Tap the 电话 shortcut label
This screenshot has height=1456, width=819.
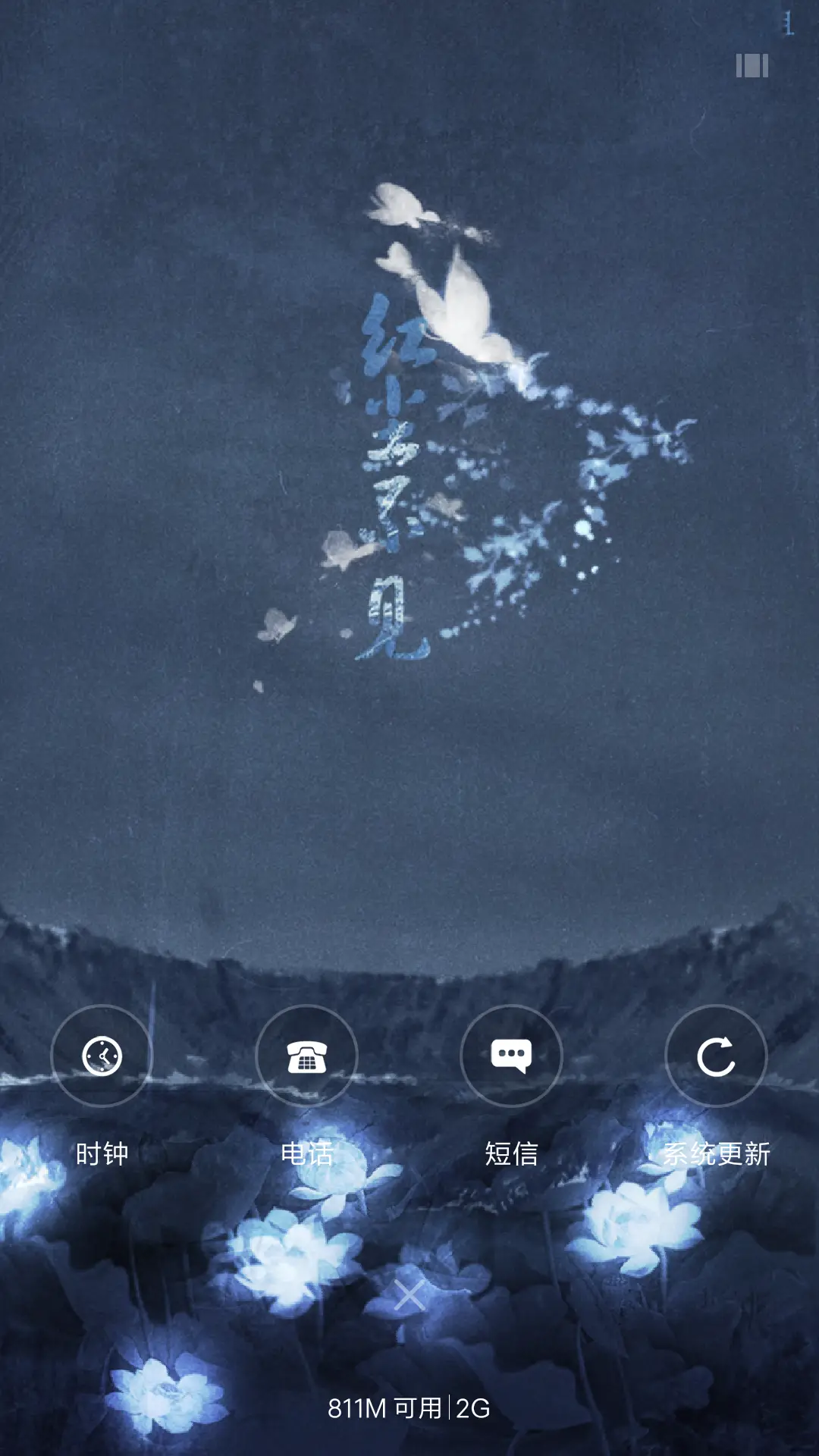306,1155
